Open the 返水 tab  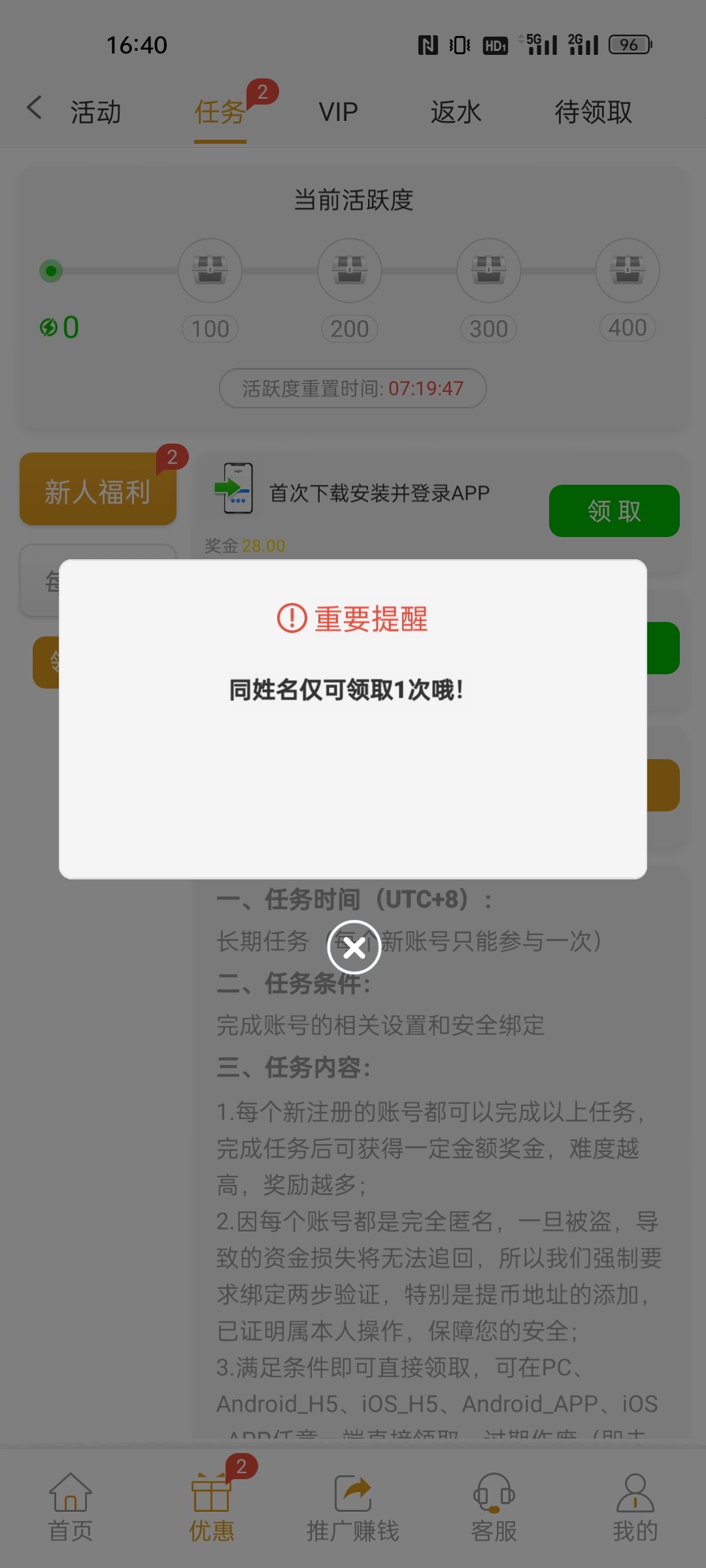456,112
